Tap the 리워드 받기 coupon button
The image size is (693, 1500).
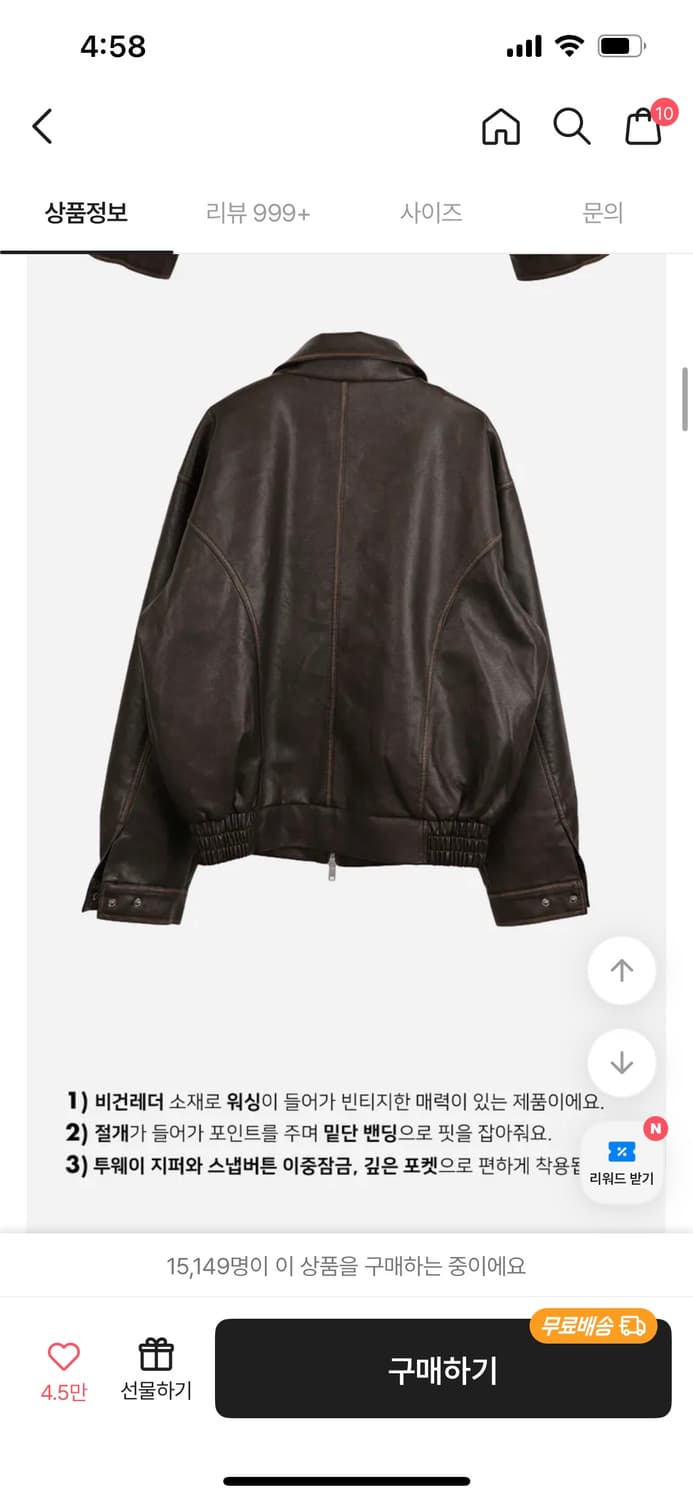click(622, 1163)
